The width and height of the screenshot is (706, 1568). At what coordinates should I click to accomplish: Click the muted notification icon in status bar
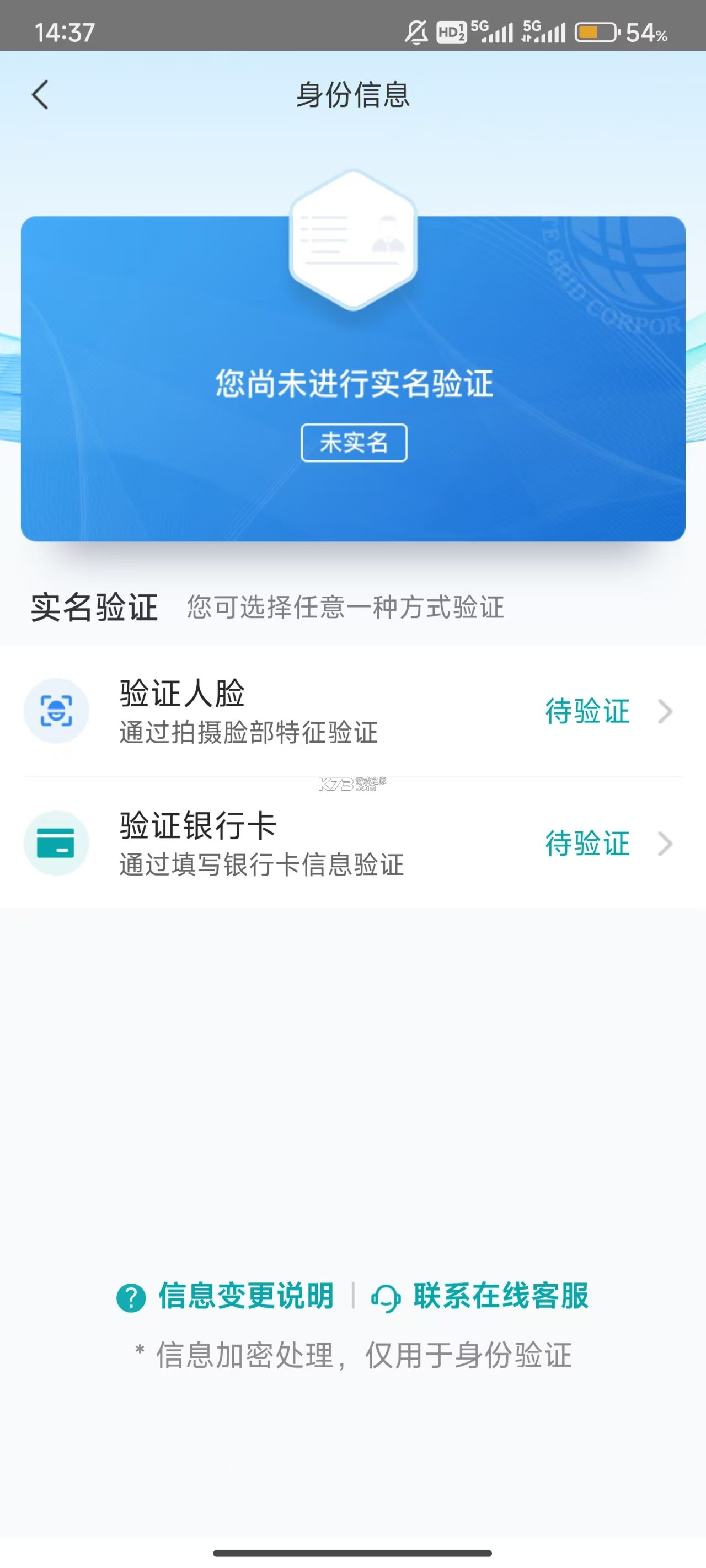(416, 35)
